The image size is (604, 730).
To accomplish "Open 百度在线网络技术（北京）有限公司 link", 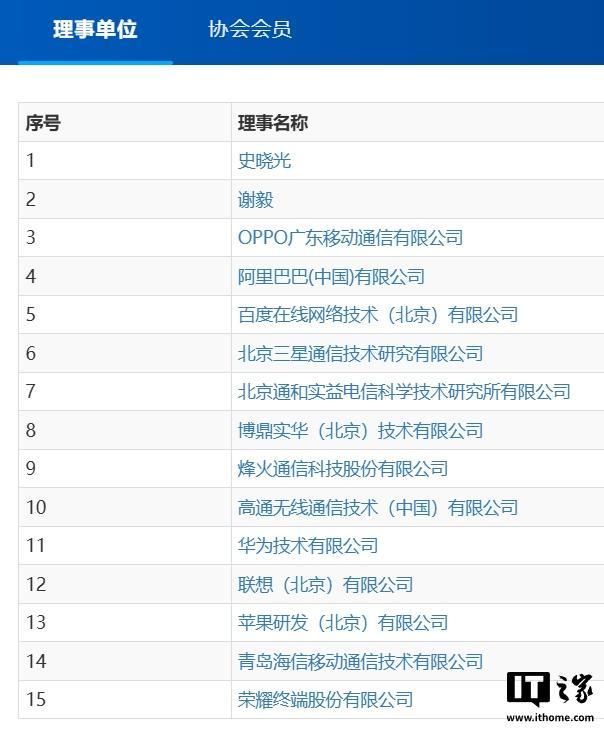I will click(378, 315).
